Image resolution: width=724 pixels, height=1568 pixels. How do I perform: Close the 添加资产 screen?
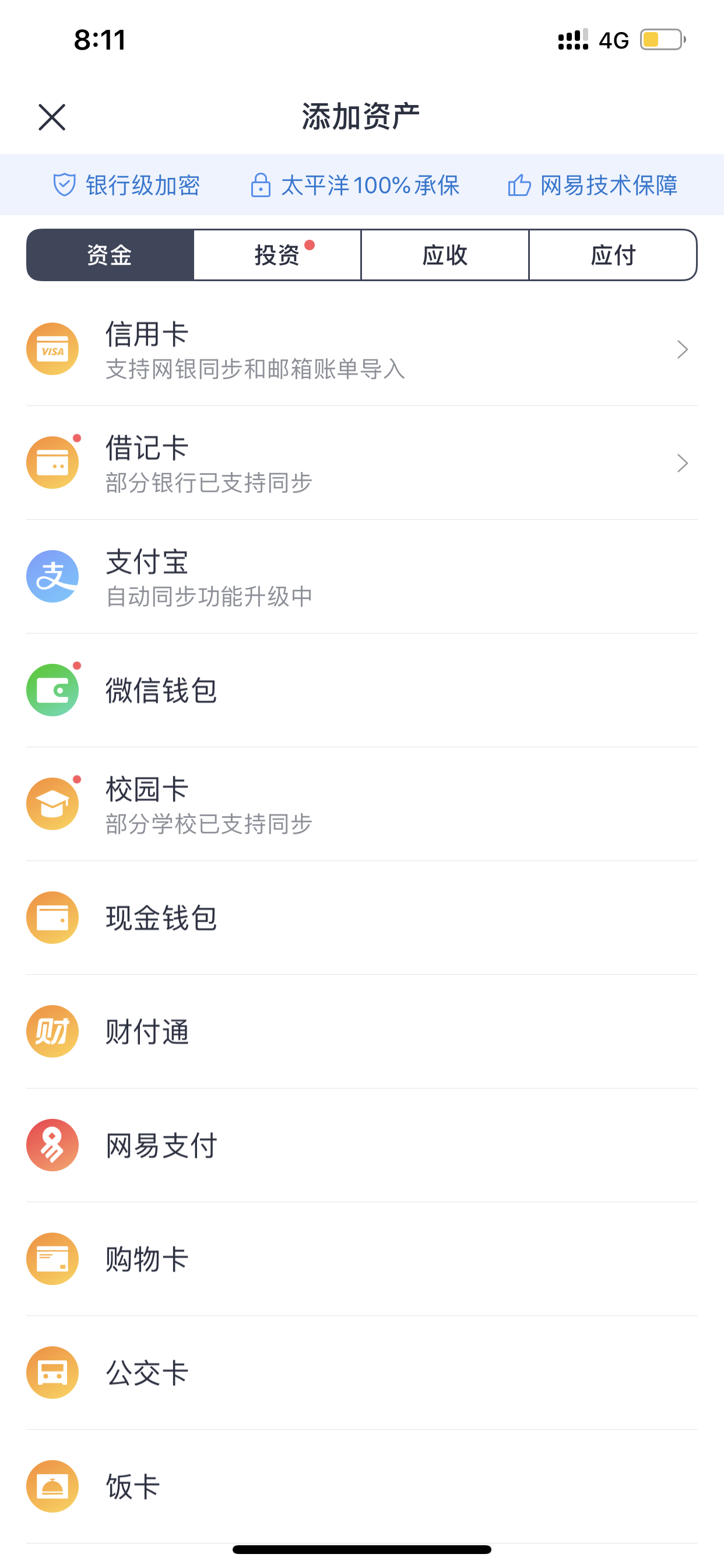[52, 117]
